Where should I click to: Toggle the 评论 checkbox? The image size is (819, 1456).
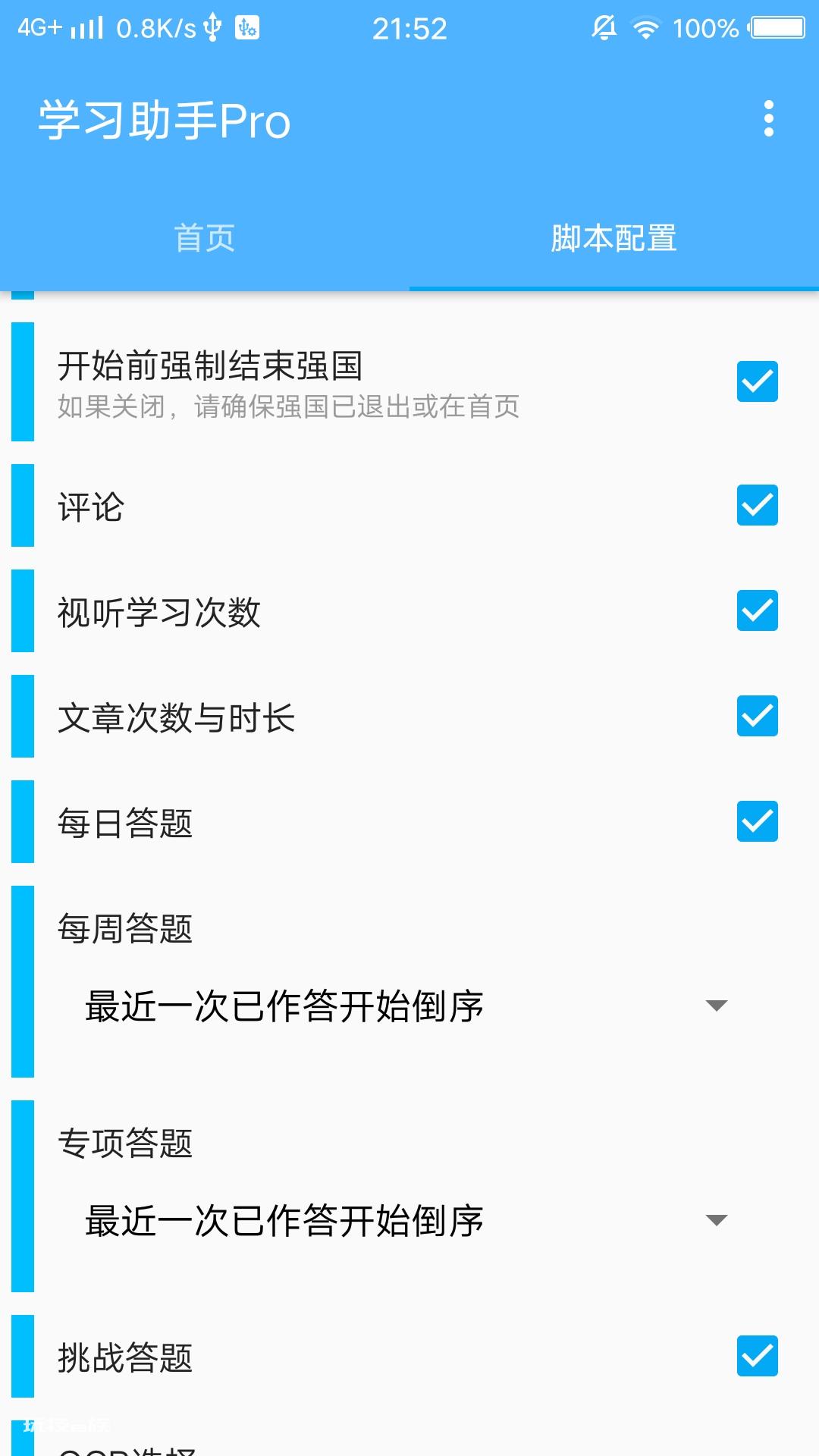758,505
